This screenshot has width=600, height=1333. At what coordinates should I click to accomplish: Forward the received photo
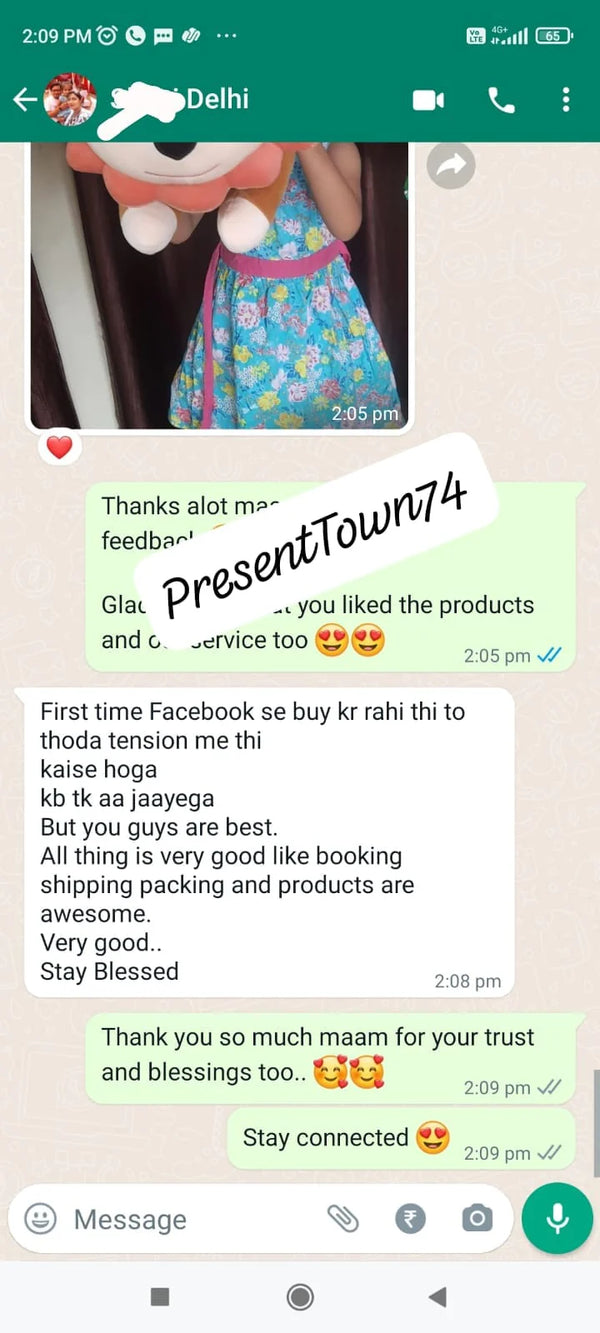tap(451, 167)
